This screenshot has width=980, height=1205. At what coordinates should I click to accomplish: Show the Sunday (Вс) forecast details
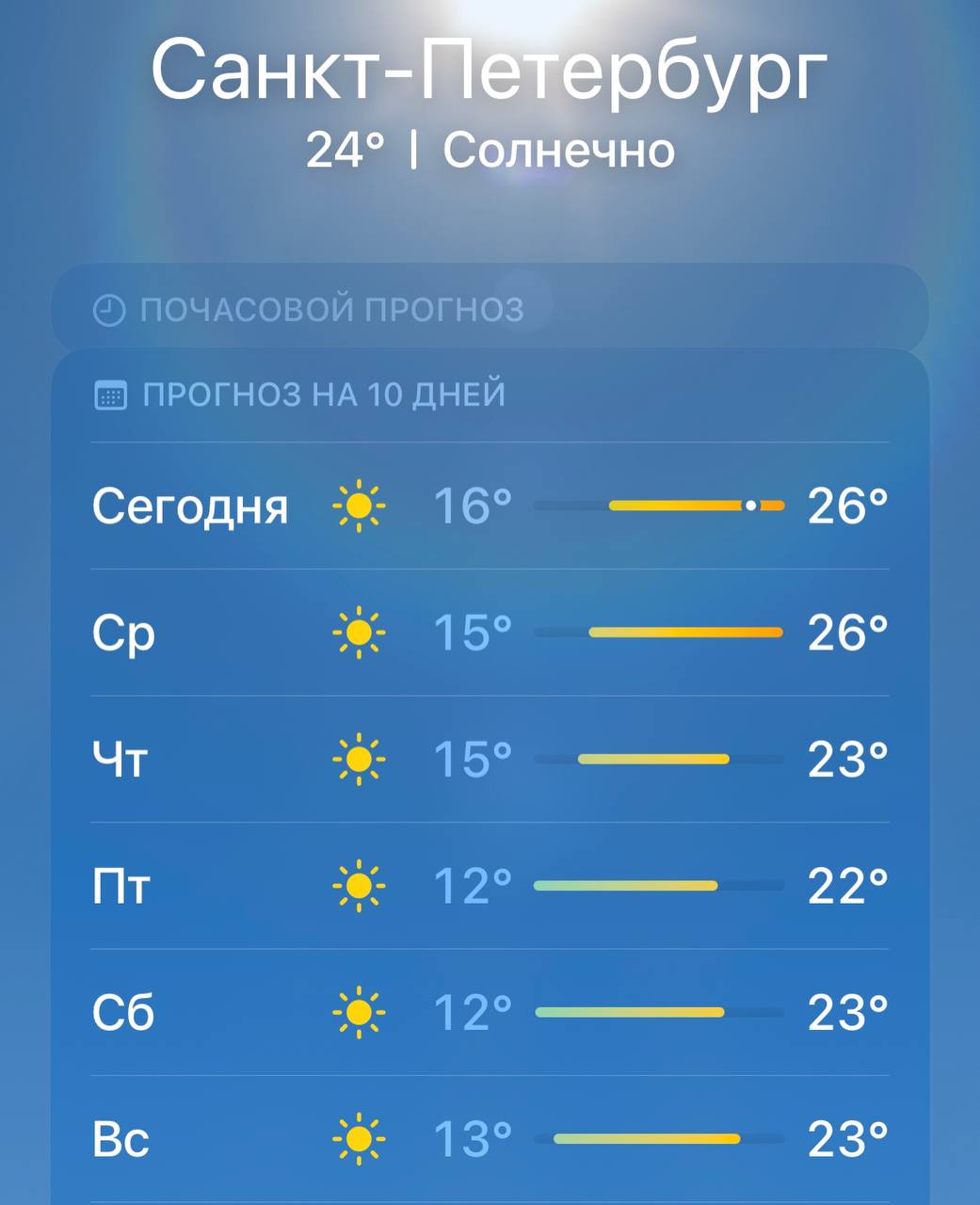490,1139
